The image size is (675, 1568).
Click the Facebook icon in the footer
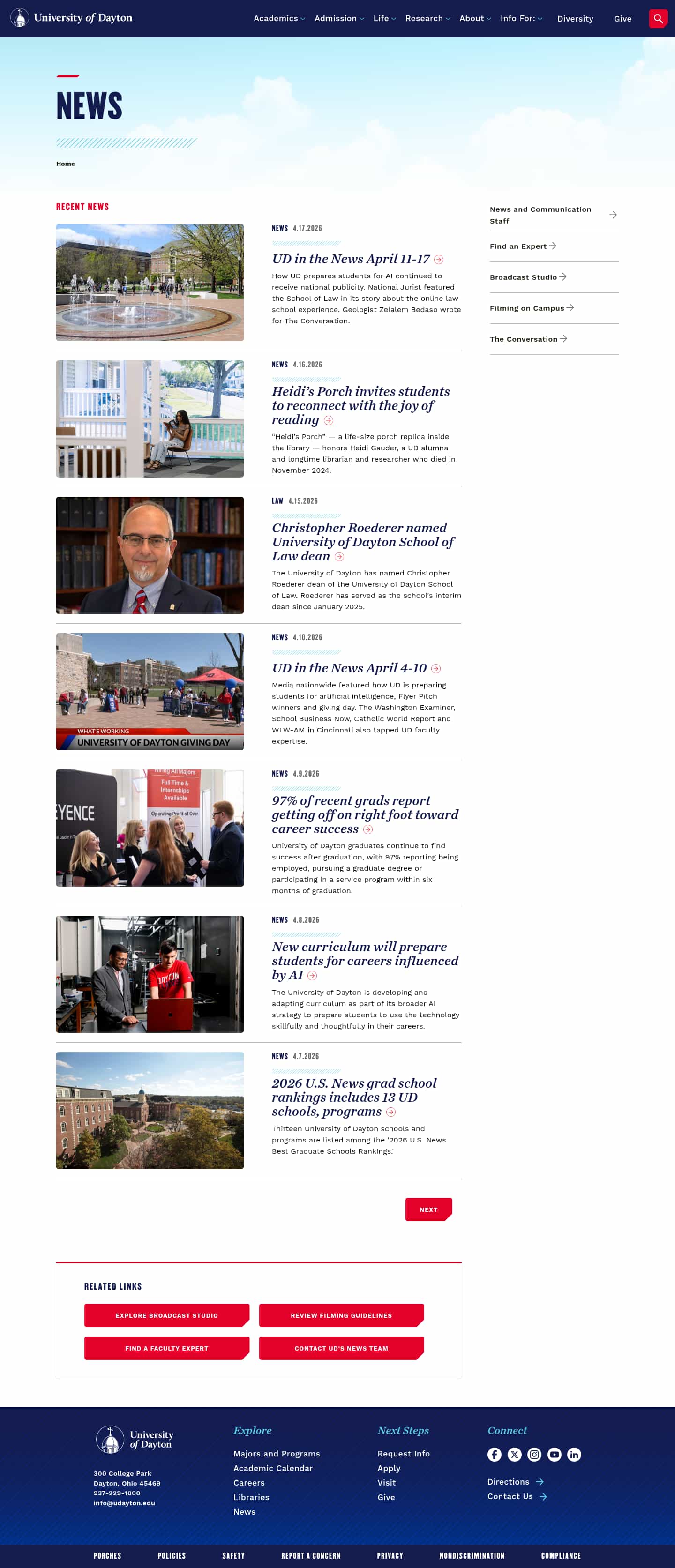[495, 1455]
